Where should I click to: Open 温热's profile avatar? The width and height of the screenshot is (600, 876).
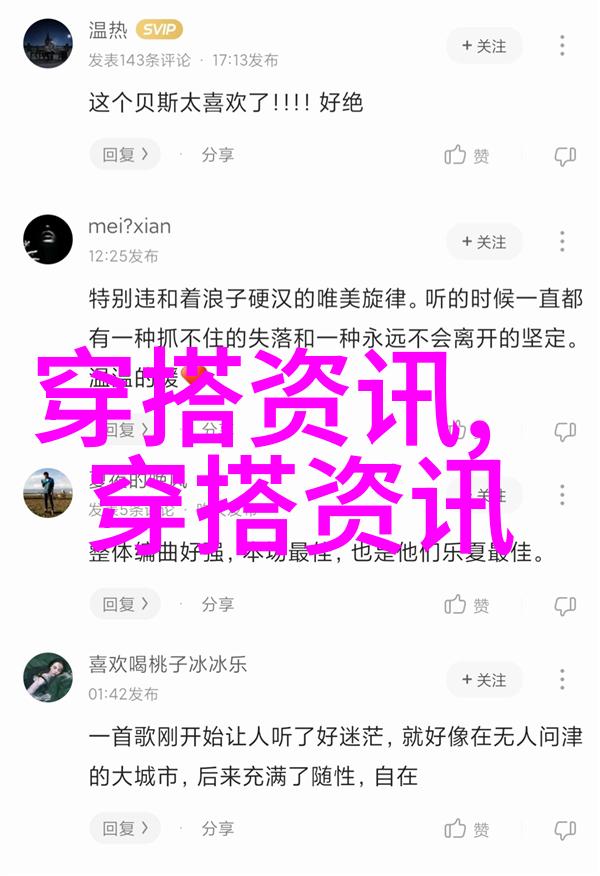click(48, 44)
